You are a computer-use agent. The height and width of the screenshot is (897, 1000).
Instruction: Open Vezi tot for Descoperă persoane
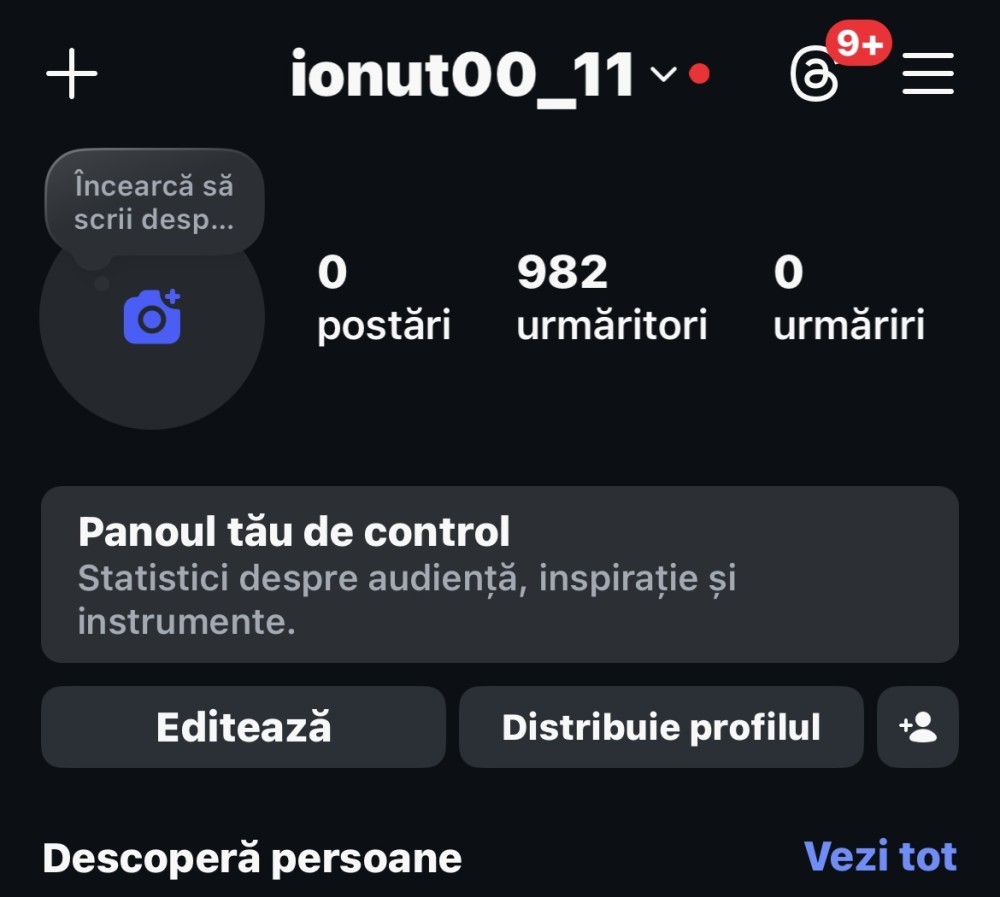coord(880,857)
